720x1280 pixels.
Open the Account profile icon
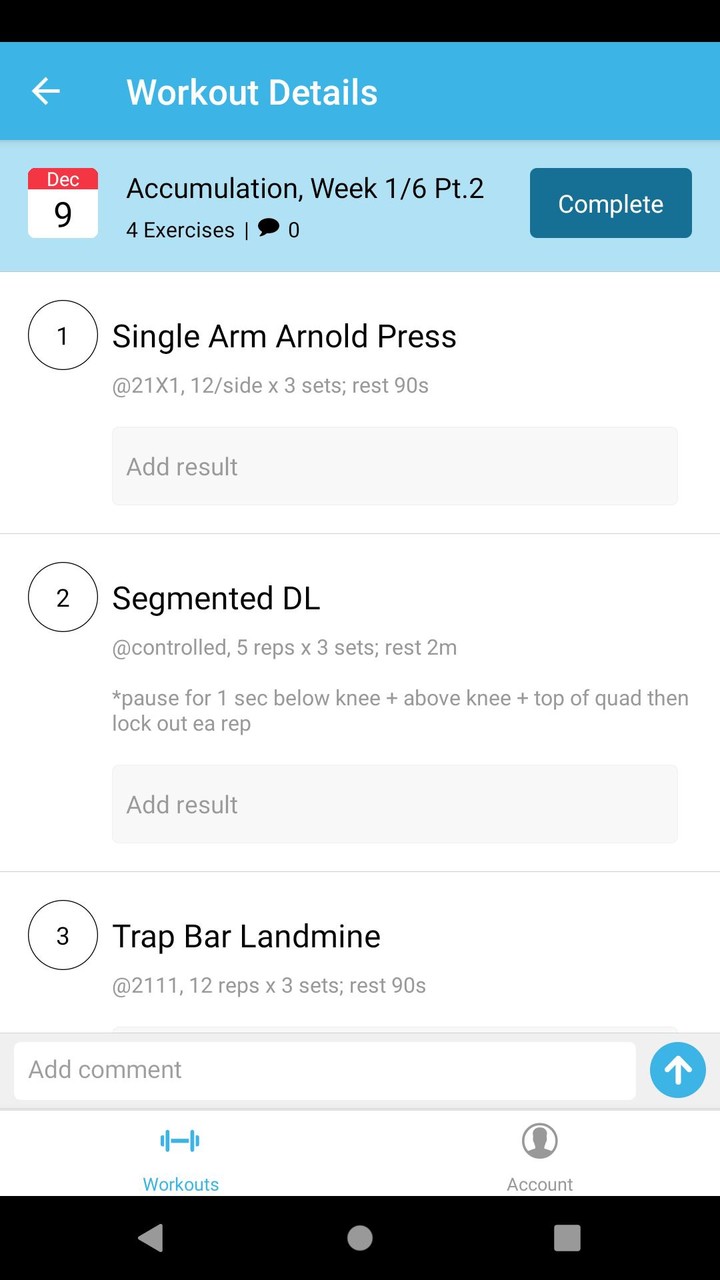(x=539, y=1139)
